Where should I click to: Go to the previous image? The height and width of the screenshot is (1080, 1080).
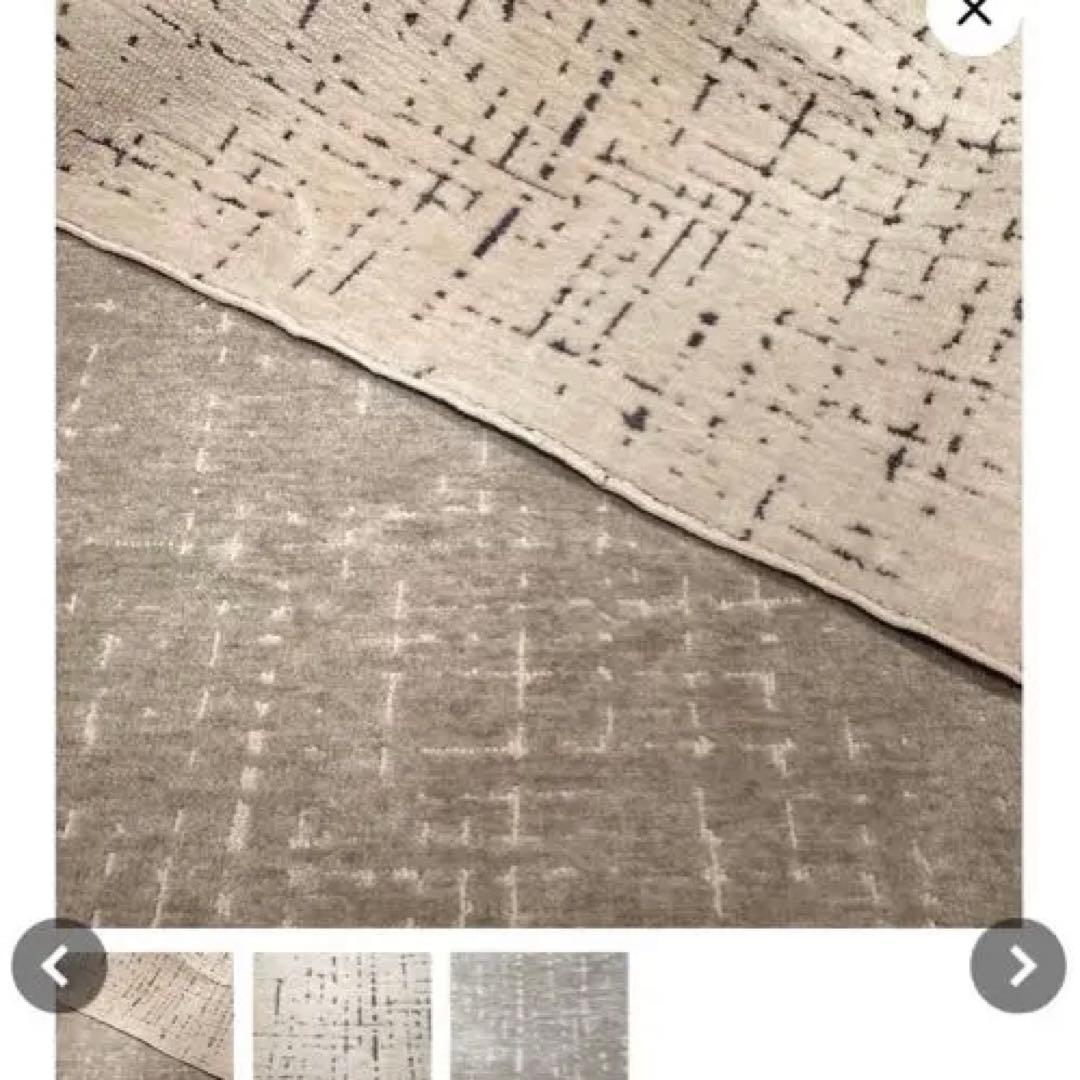coord(59,966)
